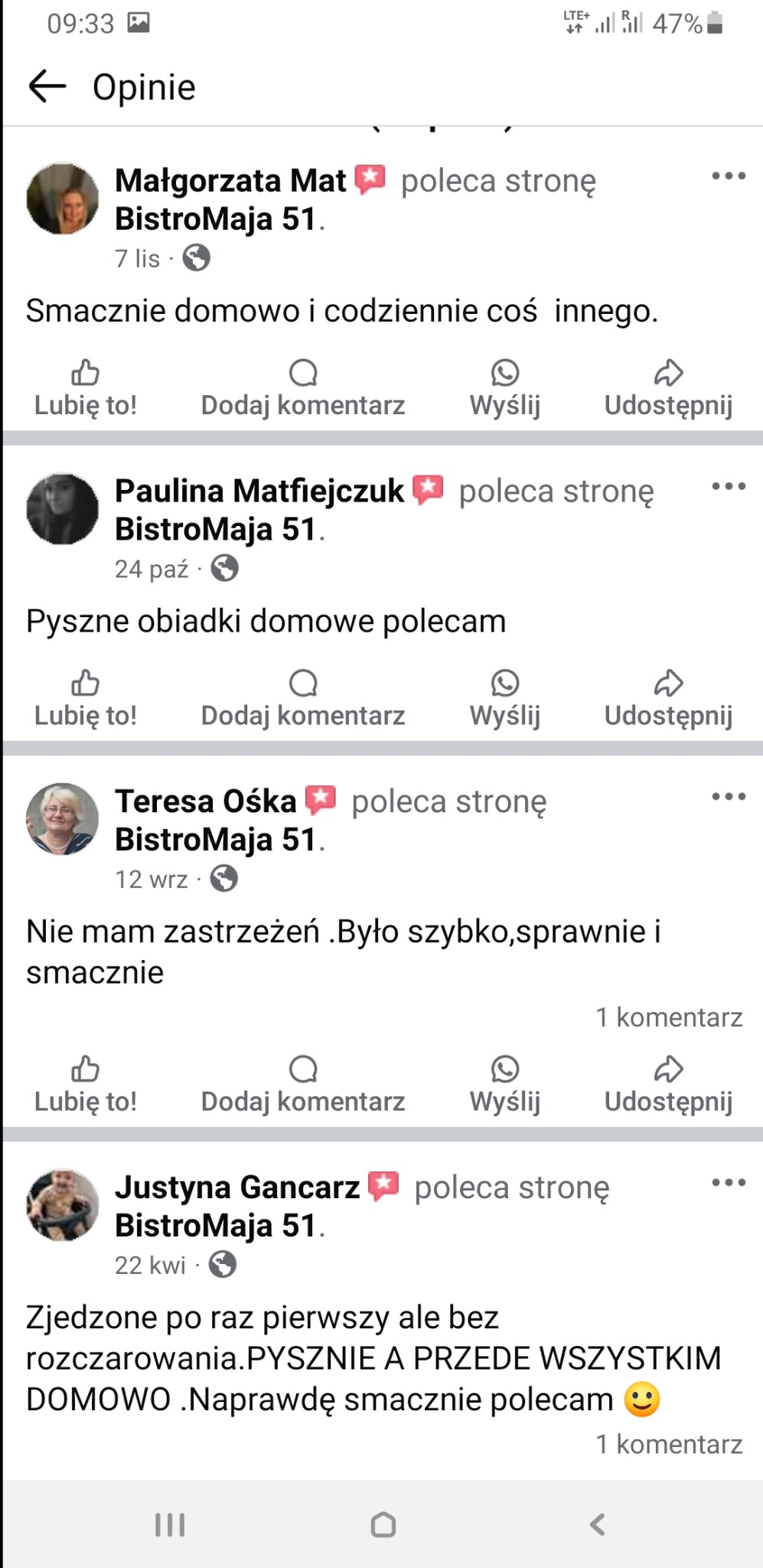763x1568 pixels.
Task: Click the share arrow under Teresa's review
Action: (x=668, y=1070)
